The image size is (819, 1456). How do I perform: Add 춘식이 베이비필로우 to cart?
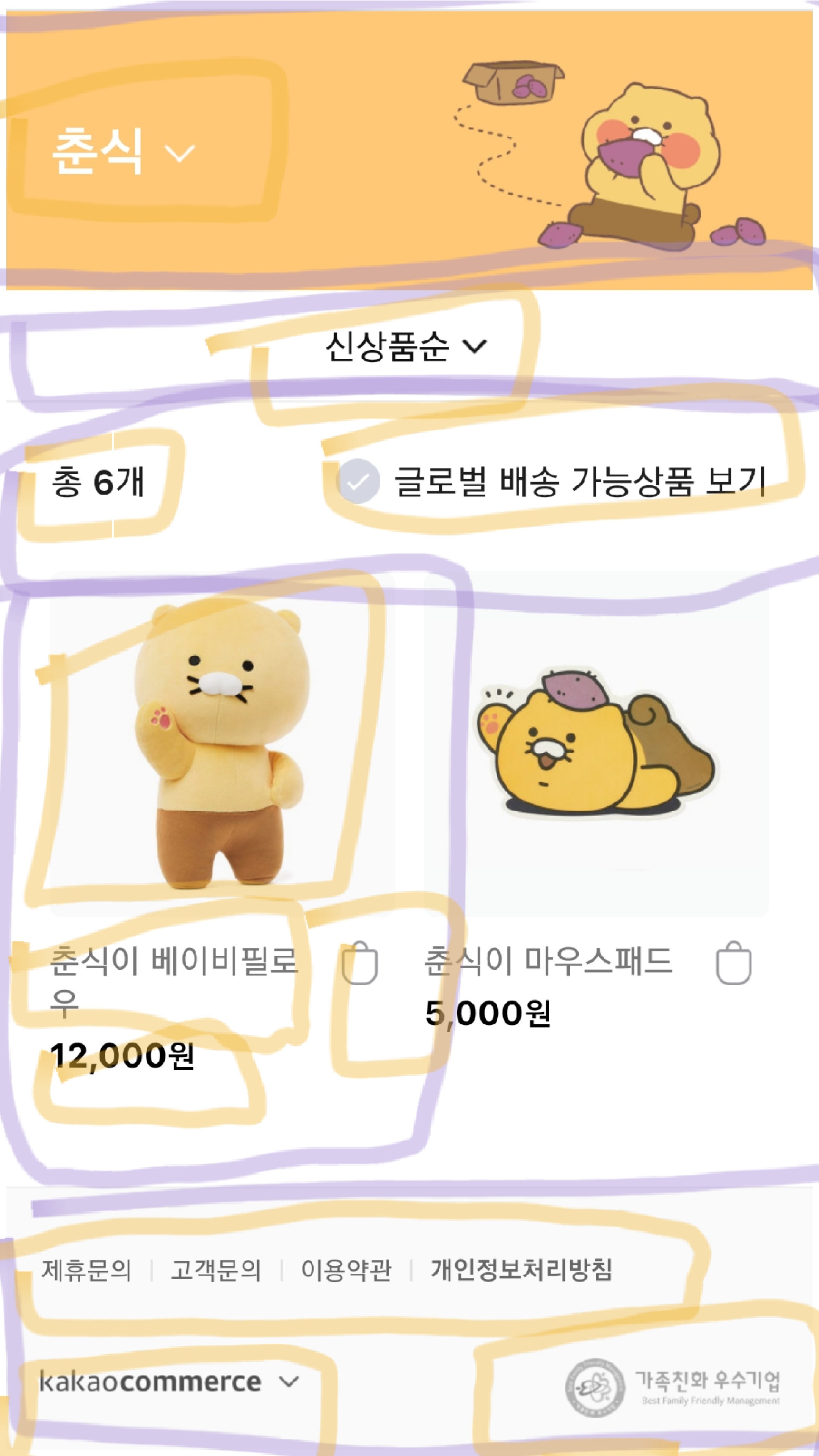coord(360,963)
